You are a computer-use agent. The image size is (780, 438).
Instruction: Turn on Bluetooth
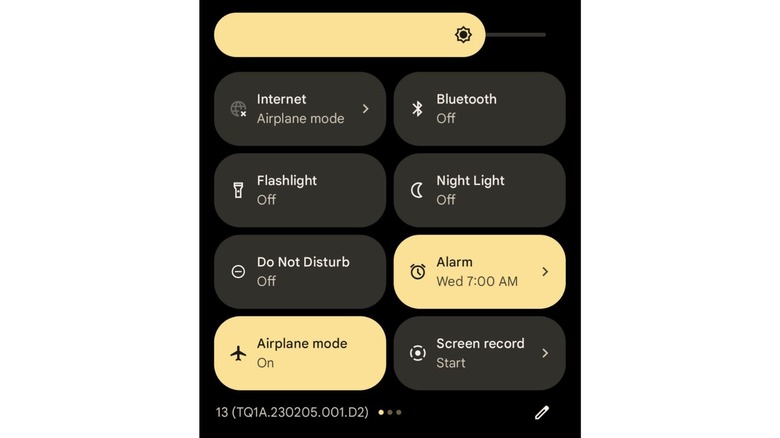pos(479,109)
